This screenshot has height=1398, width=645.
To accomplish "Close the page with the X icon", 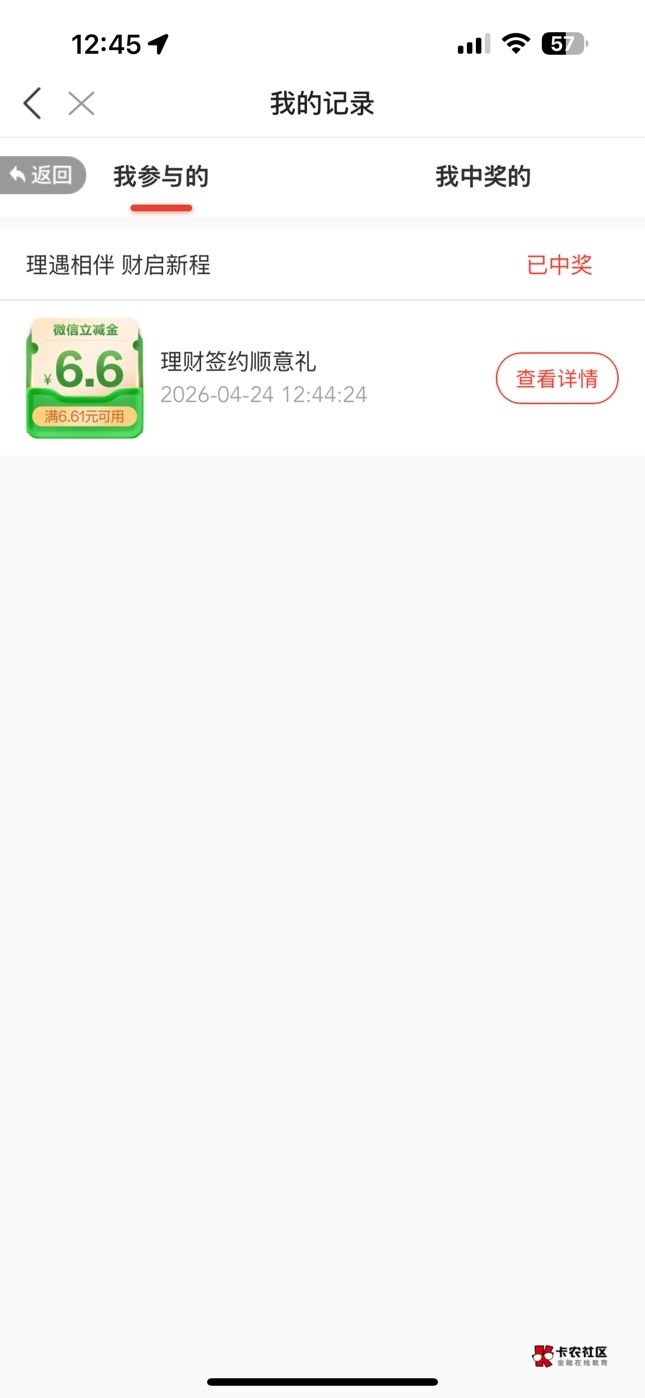I will coord(81,103).
